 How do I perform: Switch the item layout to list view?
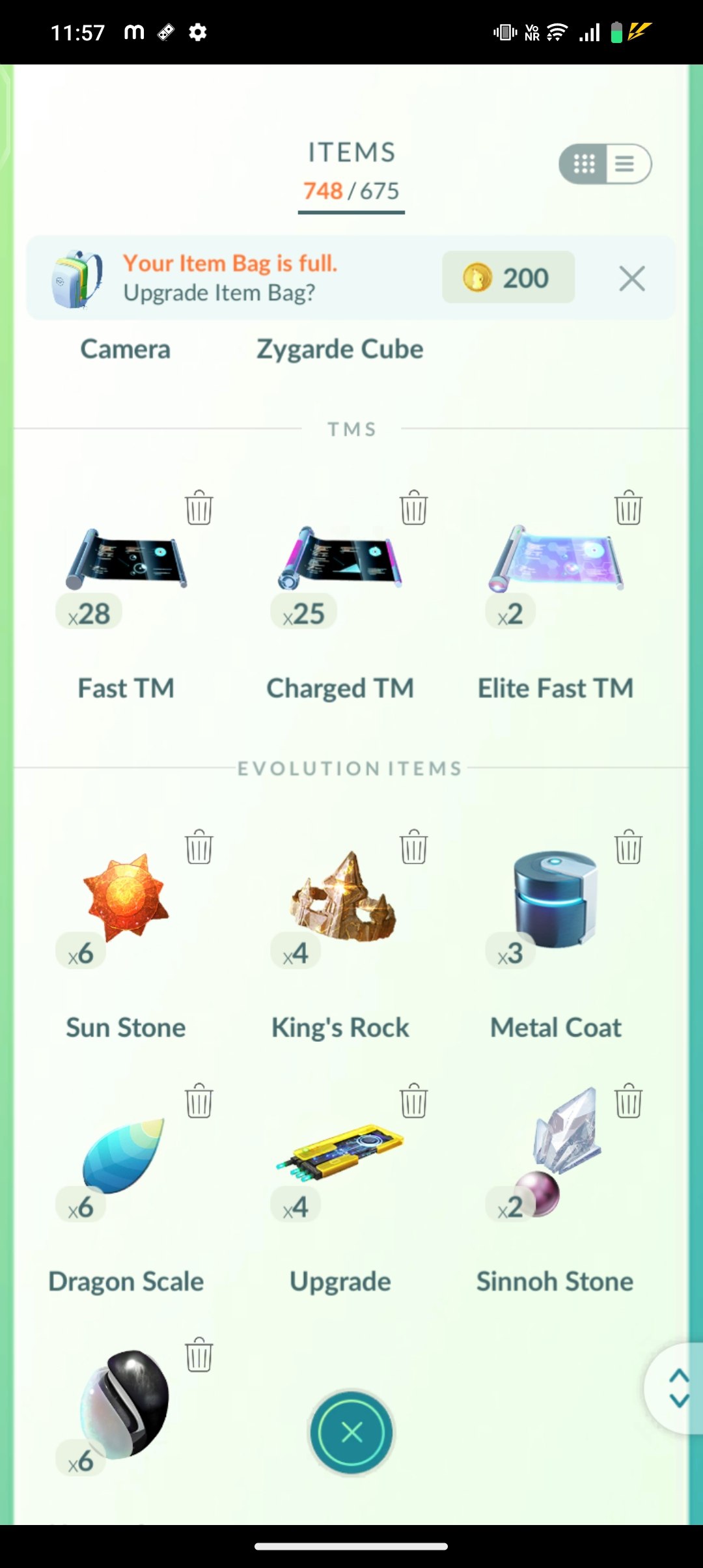pos(626,163)
